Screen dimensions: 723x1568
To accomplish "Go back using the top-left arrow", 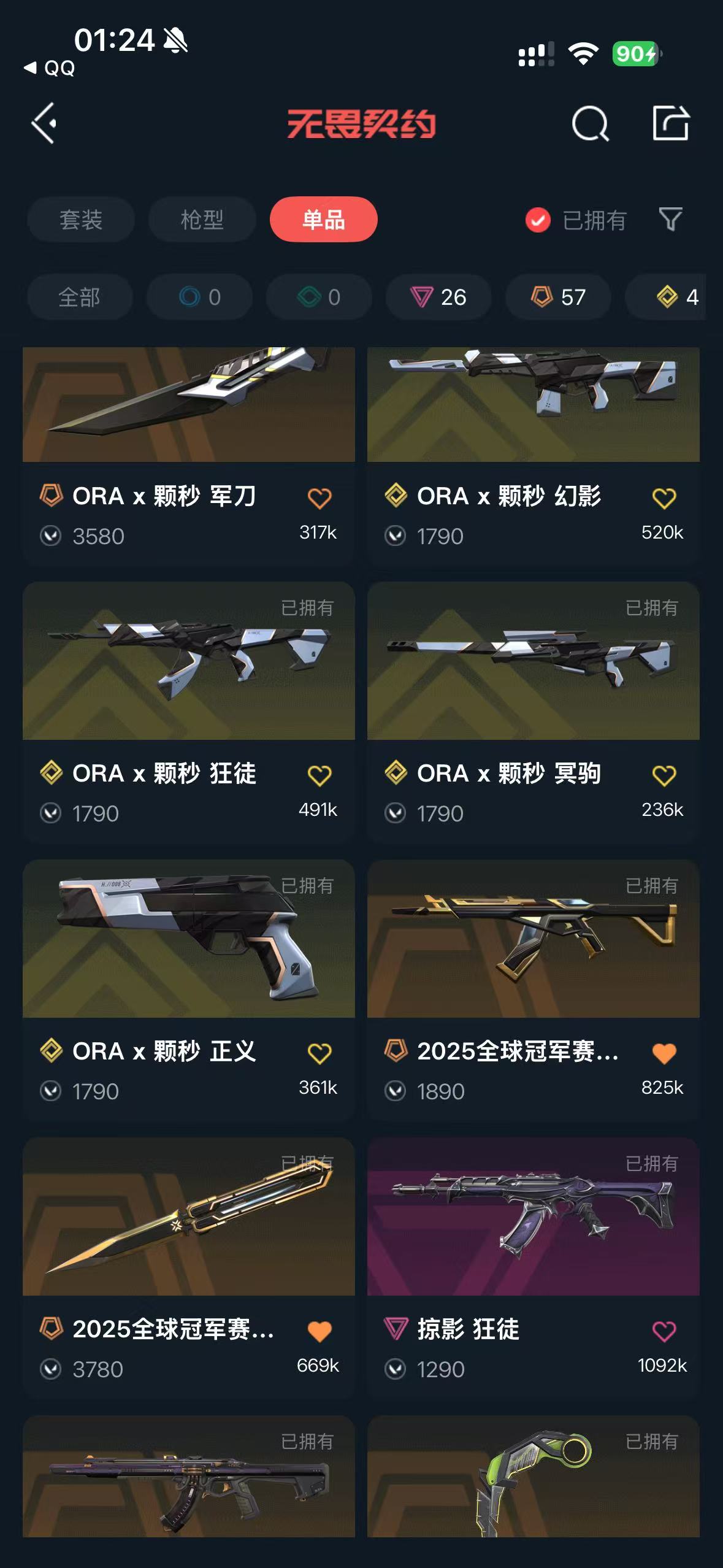I will coord(44,123).
